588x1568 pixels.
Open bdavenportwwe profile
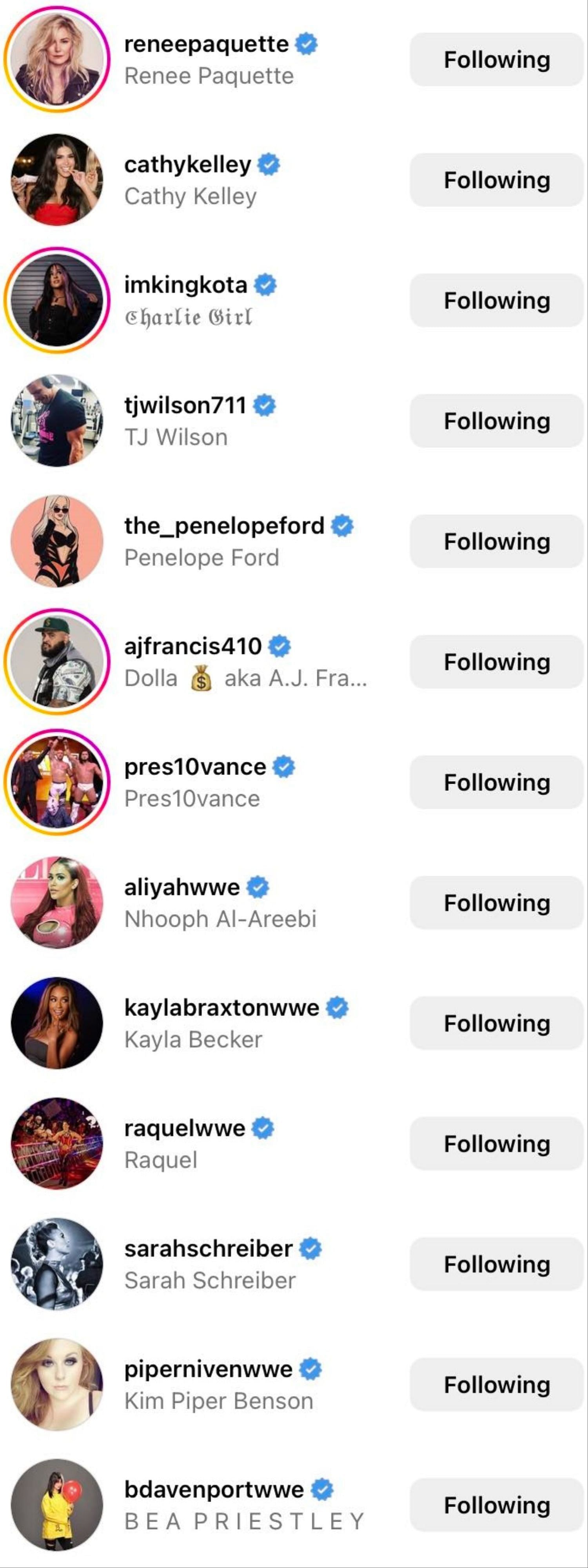[214, 1490]
